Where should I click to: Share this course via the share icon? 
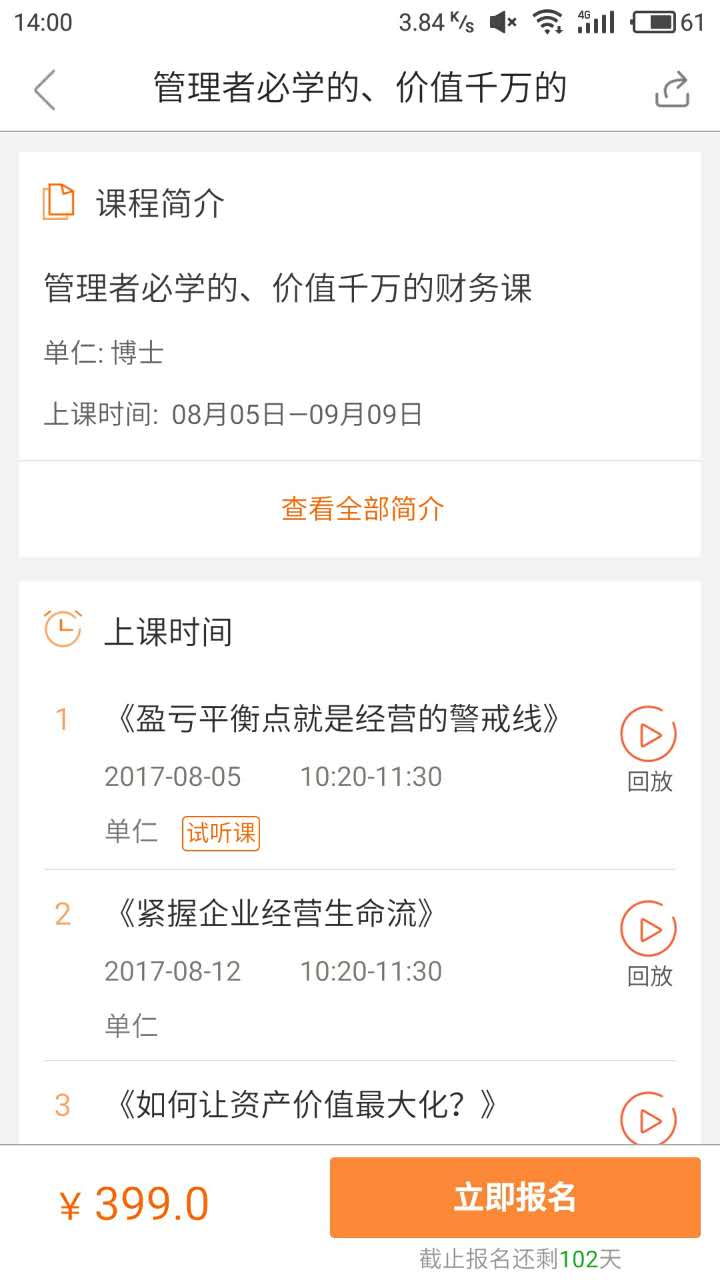click(x=672, y=90)
